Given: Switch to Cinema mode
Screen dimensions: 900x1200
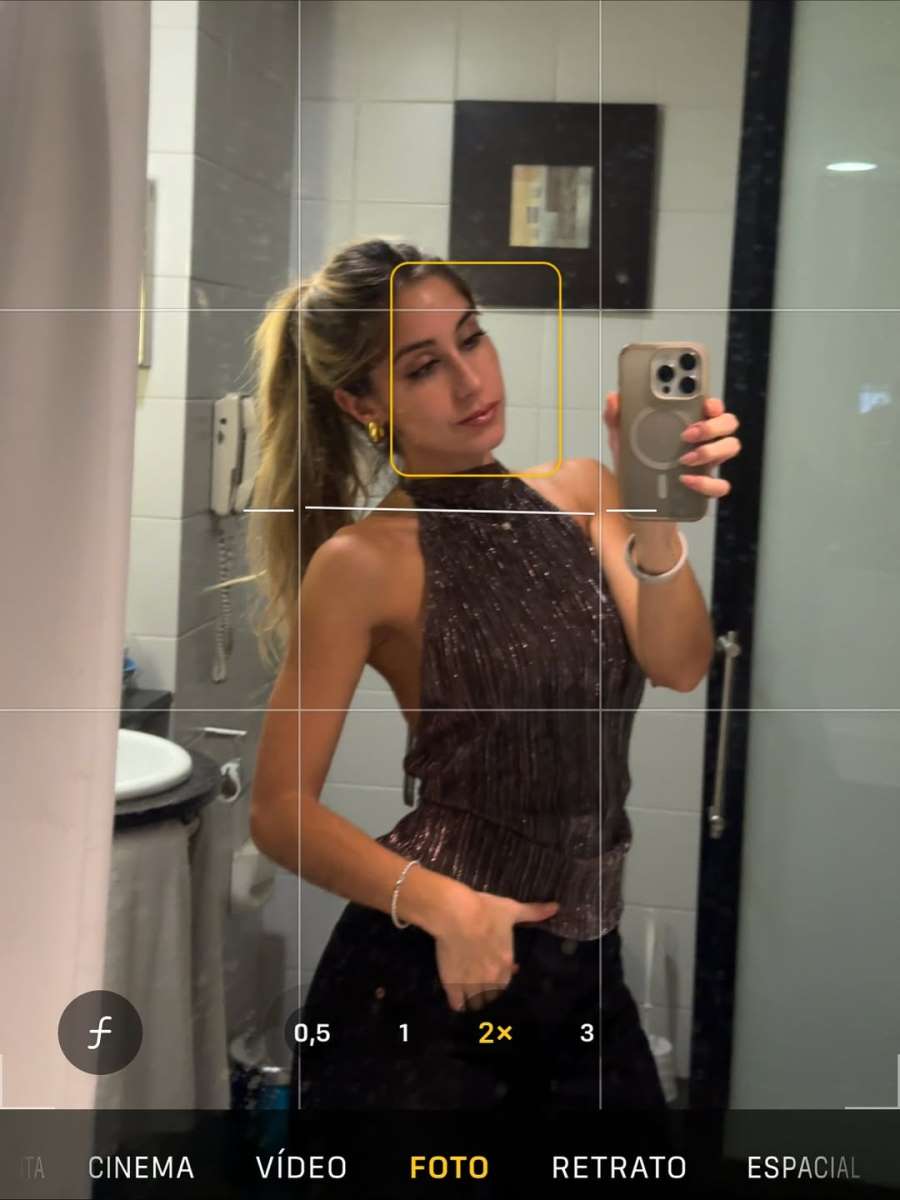Looking at the screenshot, I should coord(141,1167).
